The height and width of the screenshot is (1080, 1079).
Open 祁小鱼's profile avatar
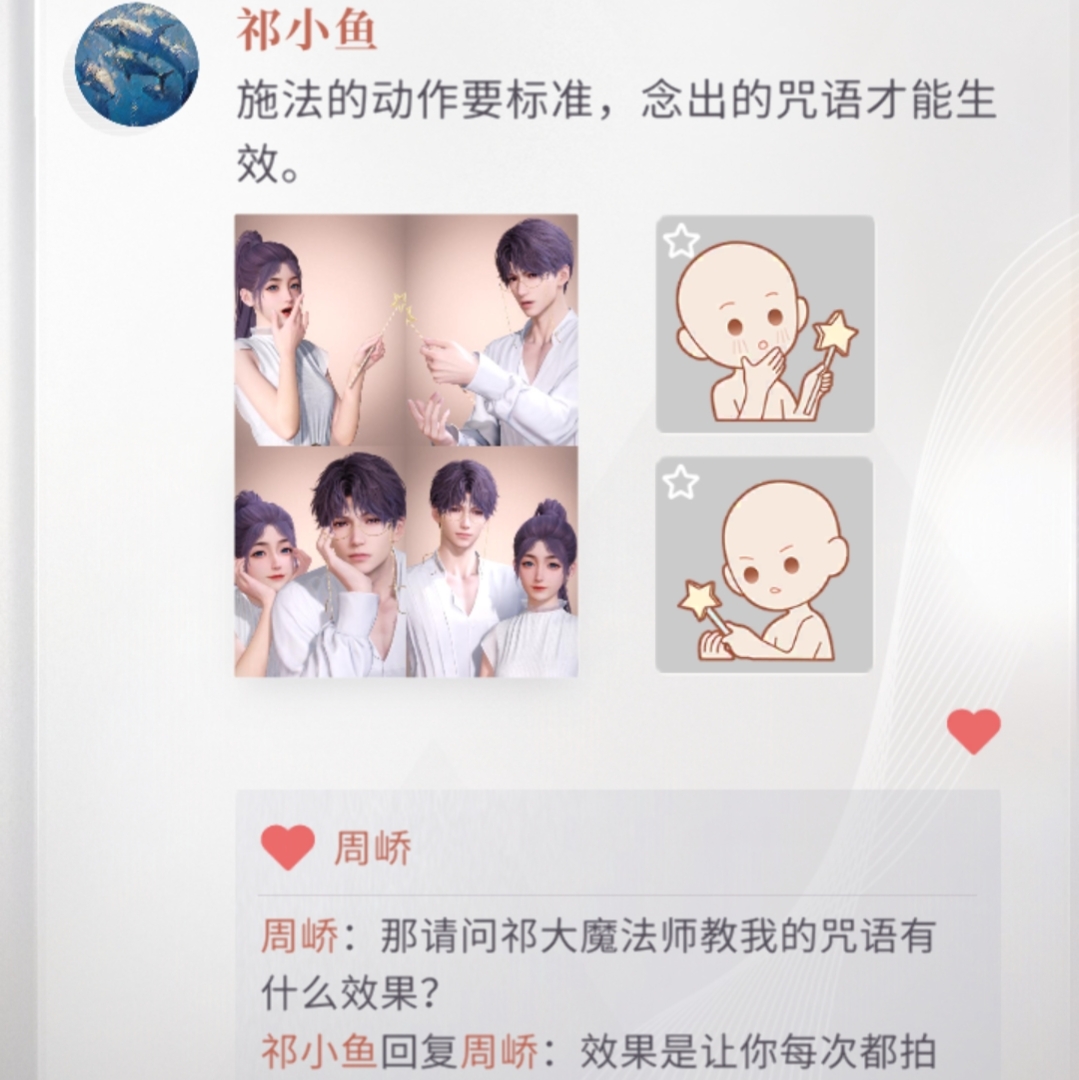click(x=137, y=64)
